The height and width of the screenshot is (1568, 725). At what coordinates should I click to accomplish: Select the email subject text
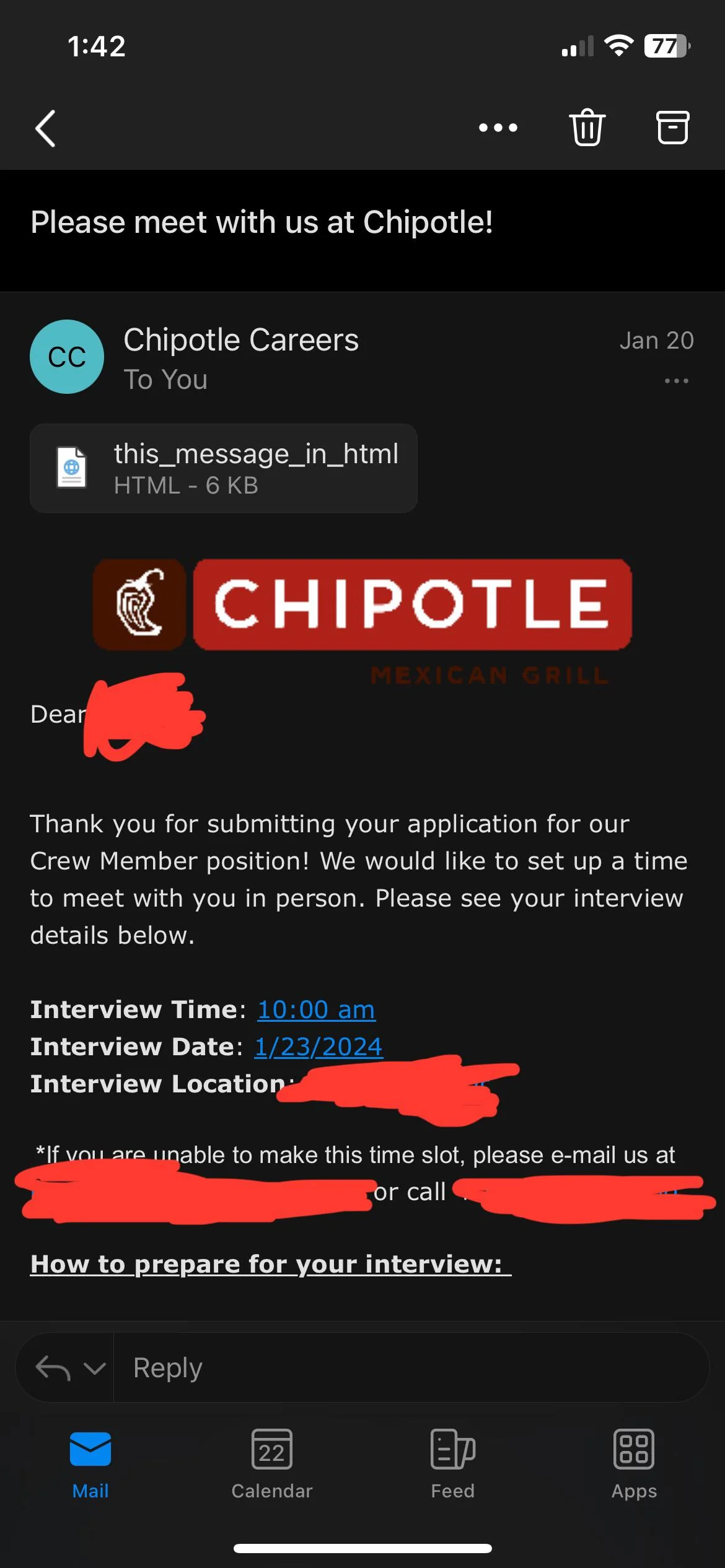pos(261,222)
